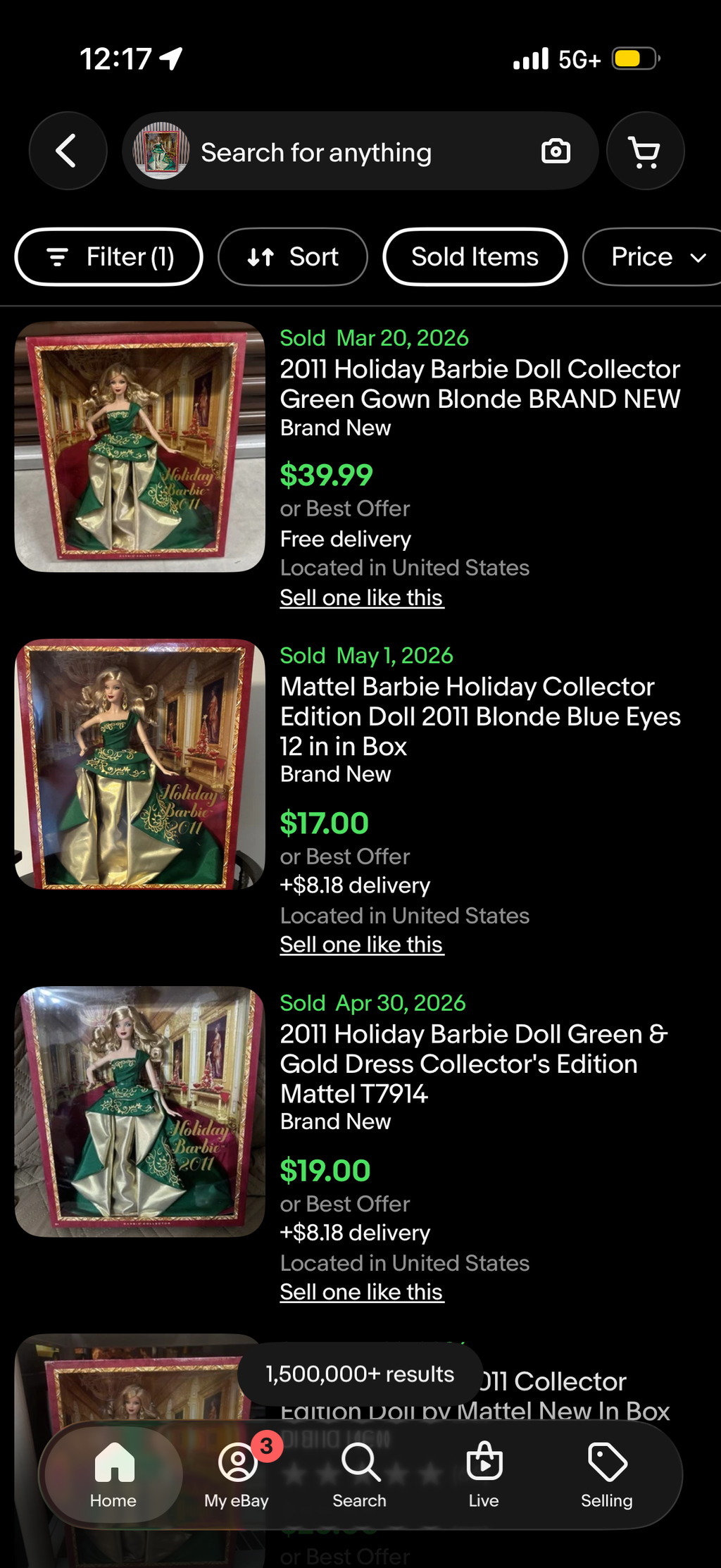The image size is (721, 1568).
Task: Open the shopping cart
Action: 645,151
